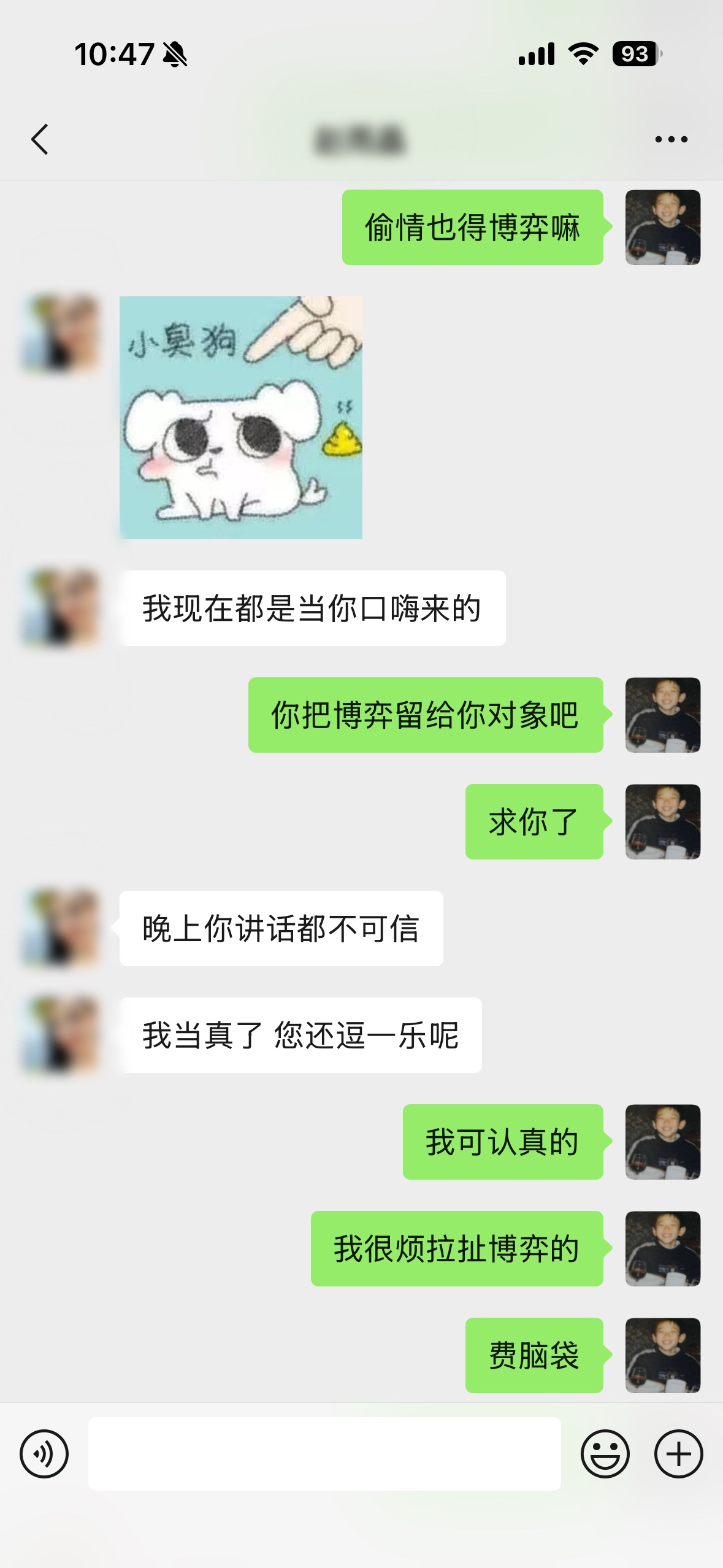
Task: Open my avatar beside 求你了 message
Action: pos(662,821)
